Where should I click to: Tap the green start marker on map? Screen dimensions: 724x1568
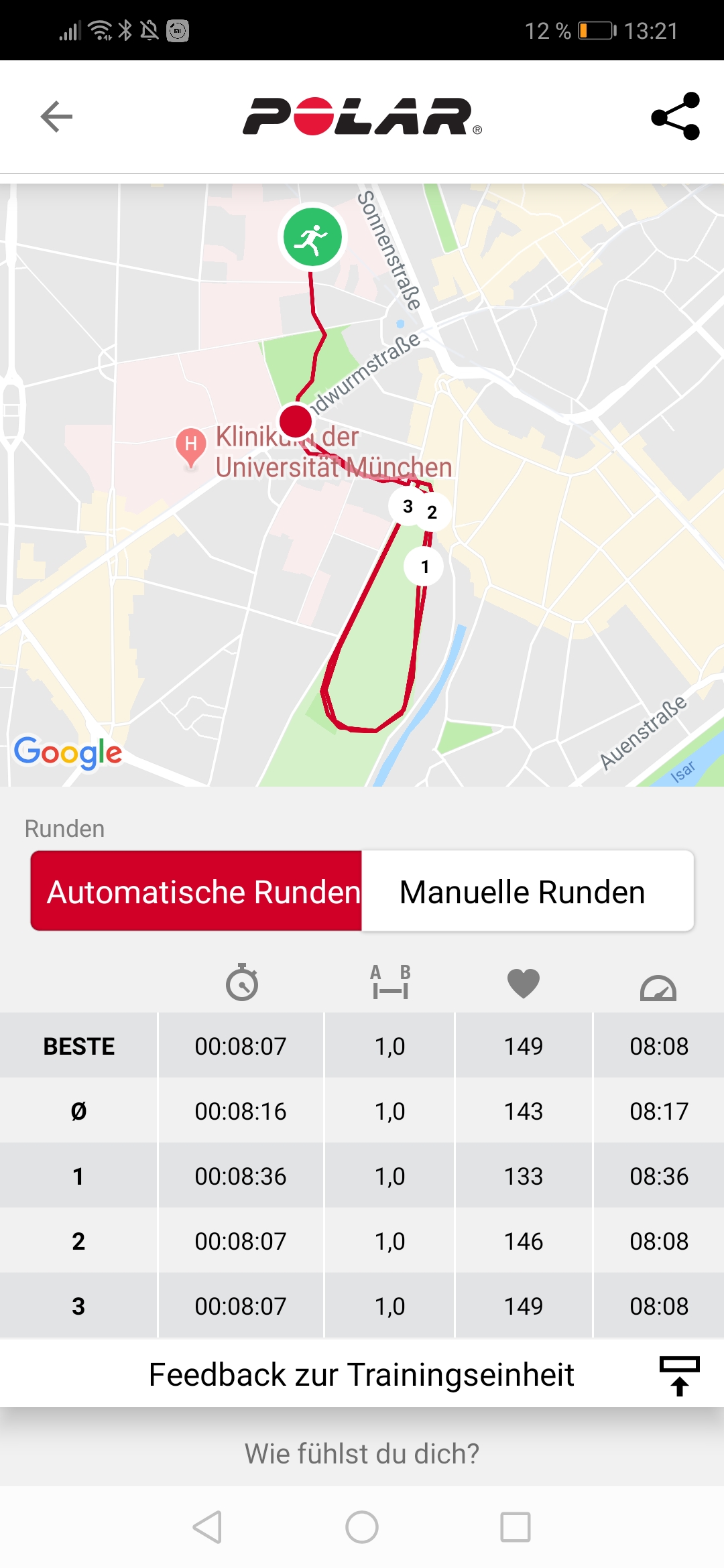(x=312, y=237)
